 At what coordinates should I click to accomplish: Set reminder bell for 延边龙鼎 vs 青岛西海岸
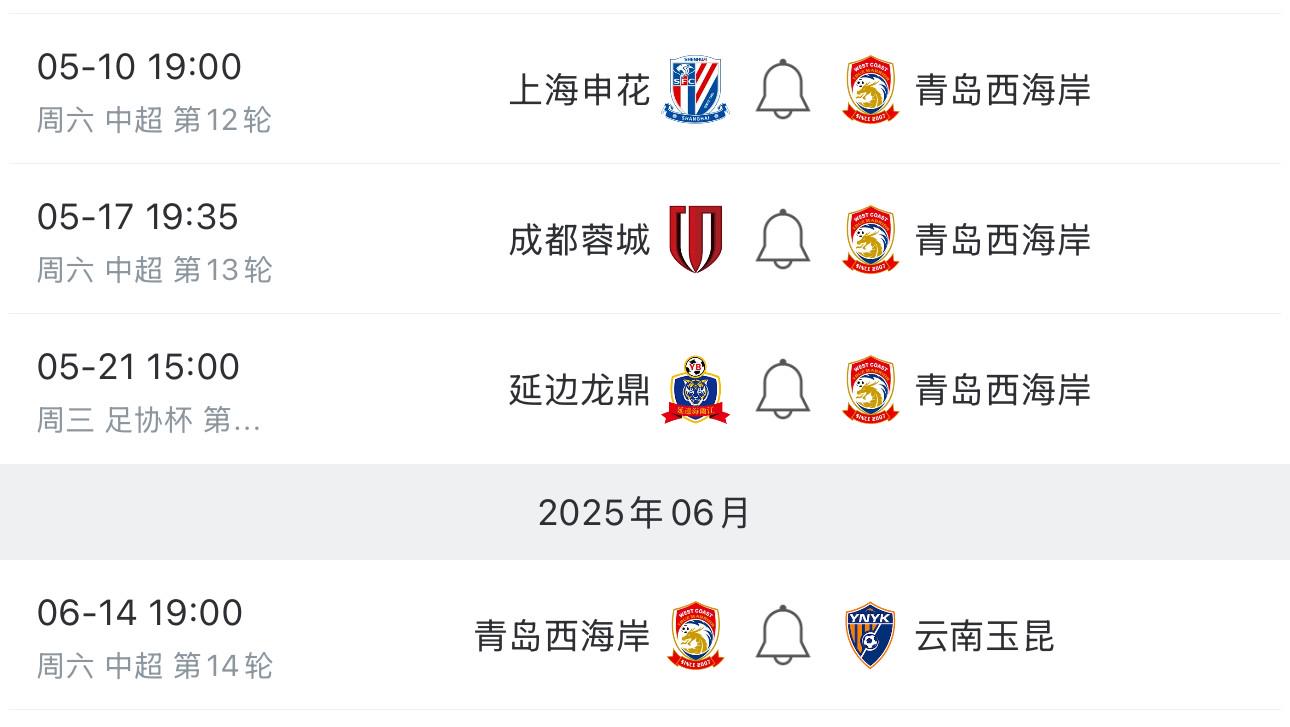pyautogui.click(x=782, y=389)
